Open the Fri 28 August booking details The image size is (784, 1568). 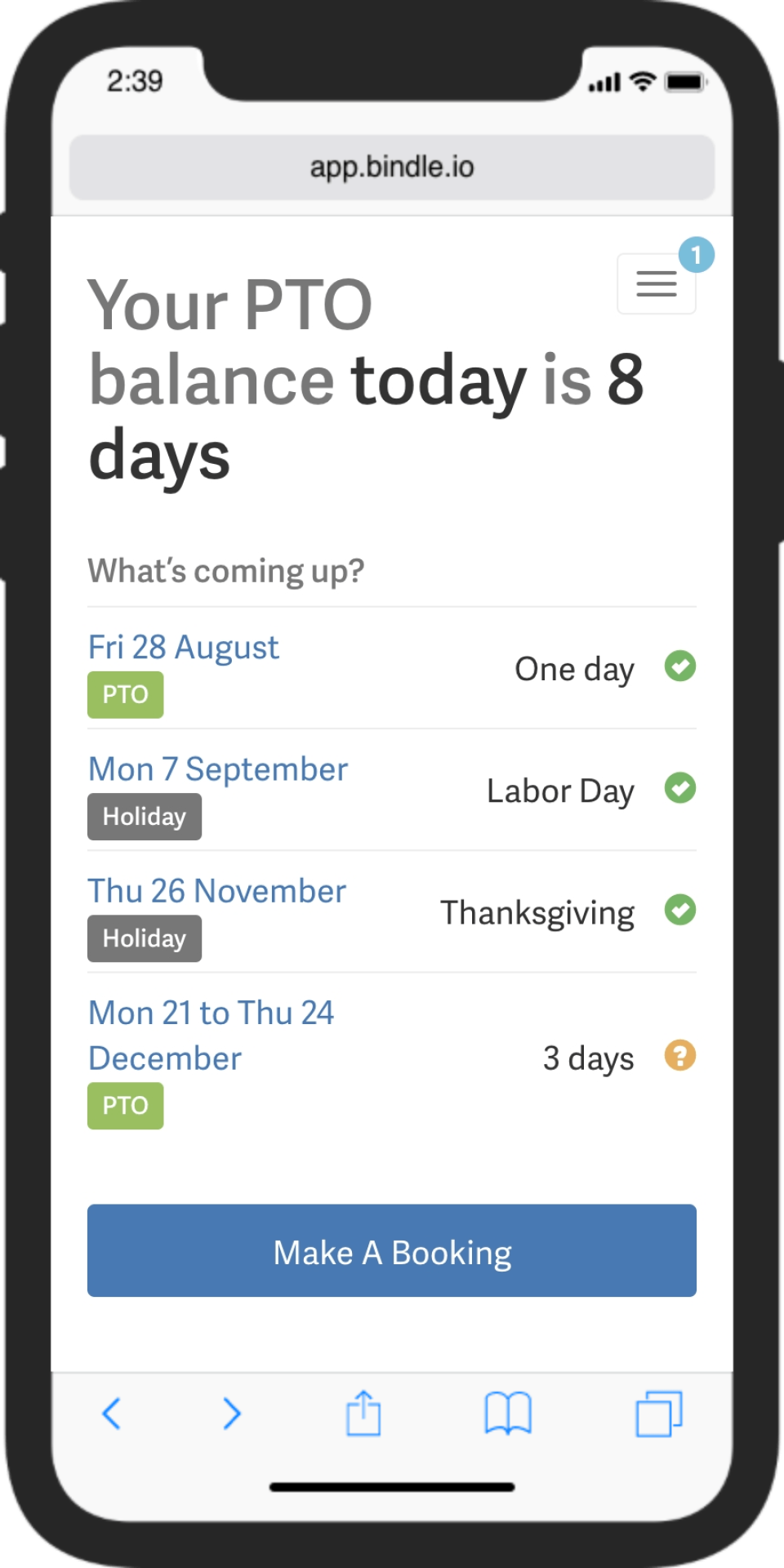point(183,646)
